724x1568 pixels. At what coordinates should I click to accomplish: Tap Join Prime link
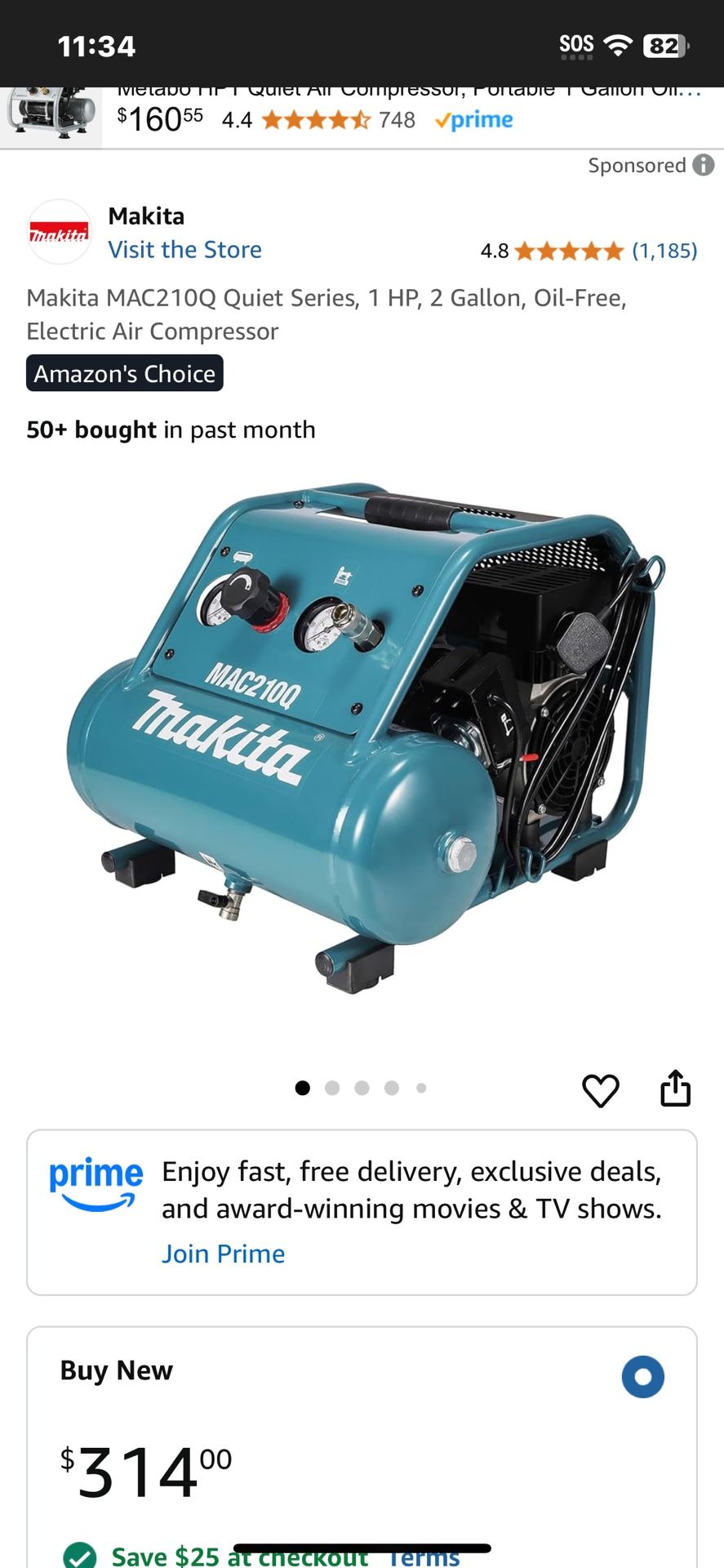click(223, 1254)
